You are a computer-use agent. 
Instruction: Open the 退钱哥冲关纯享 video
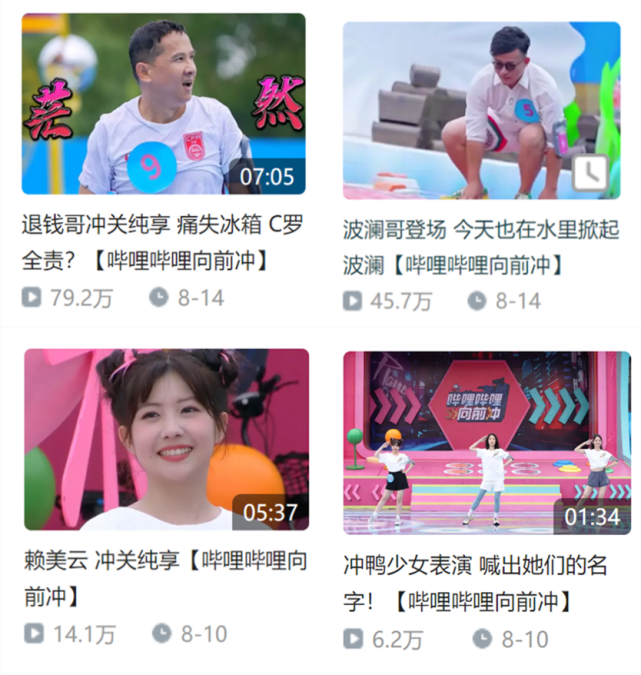tap(163, 104)
